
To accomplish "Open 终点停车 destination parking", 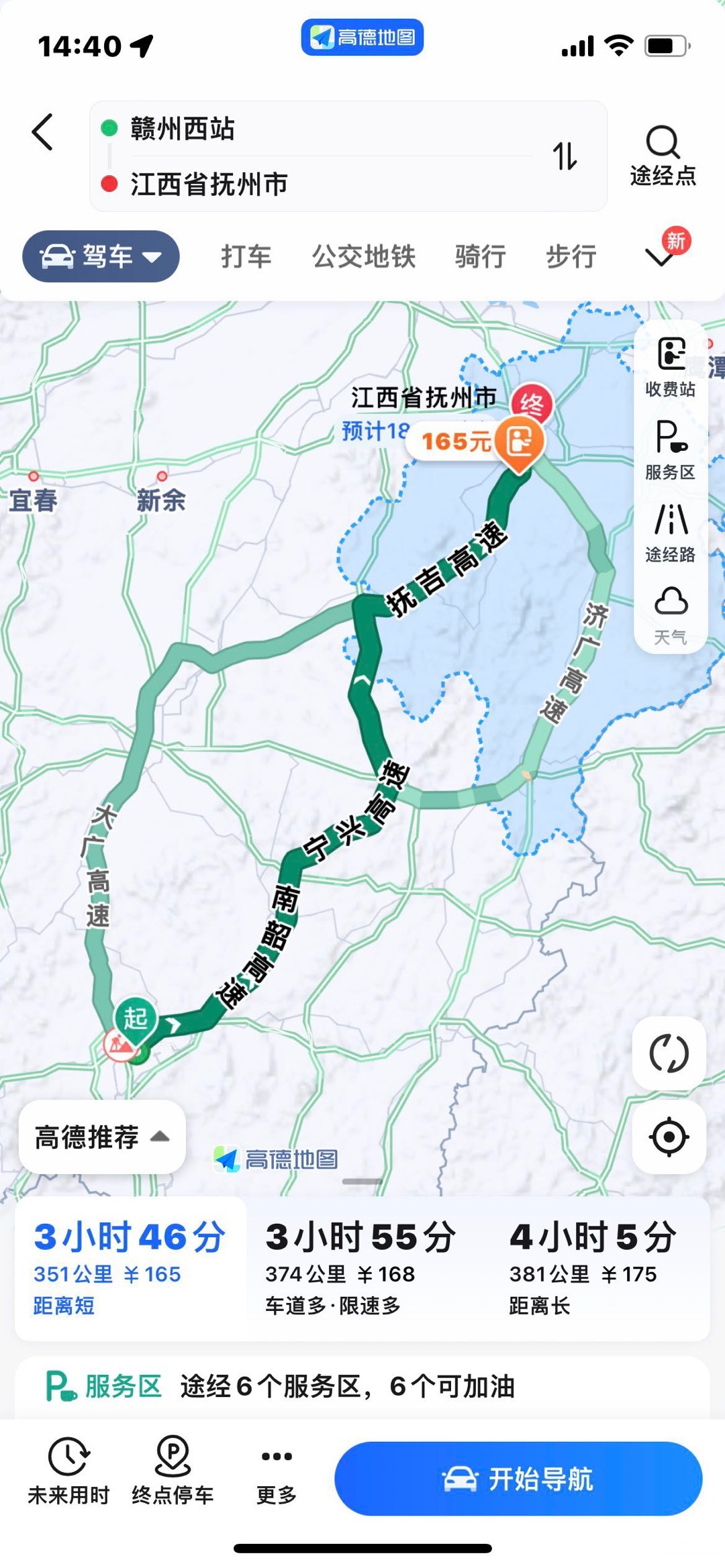I will [173, 1470].
